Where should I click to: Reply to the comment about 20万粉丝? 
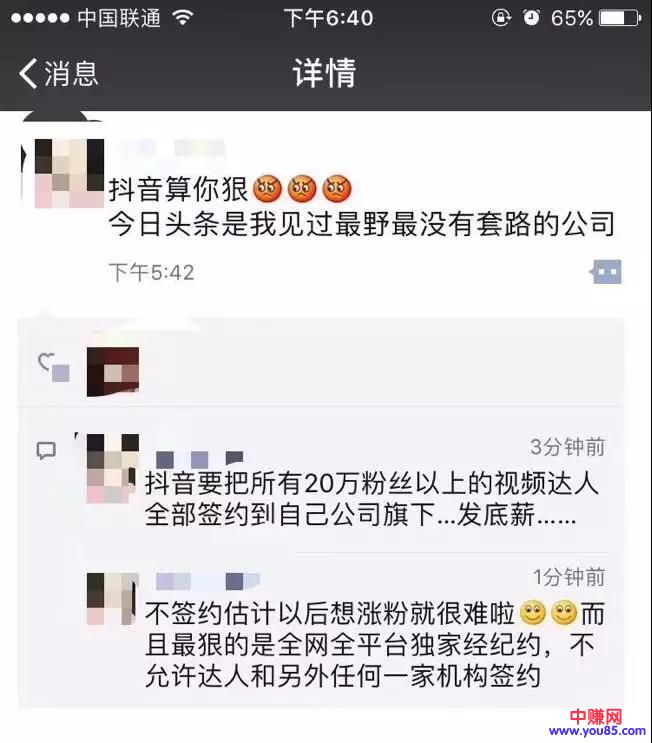(370, 500)
